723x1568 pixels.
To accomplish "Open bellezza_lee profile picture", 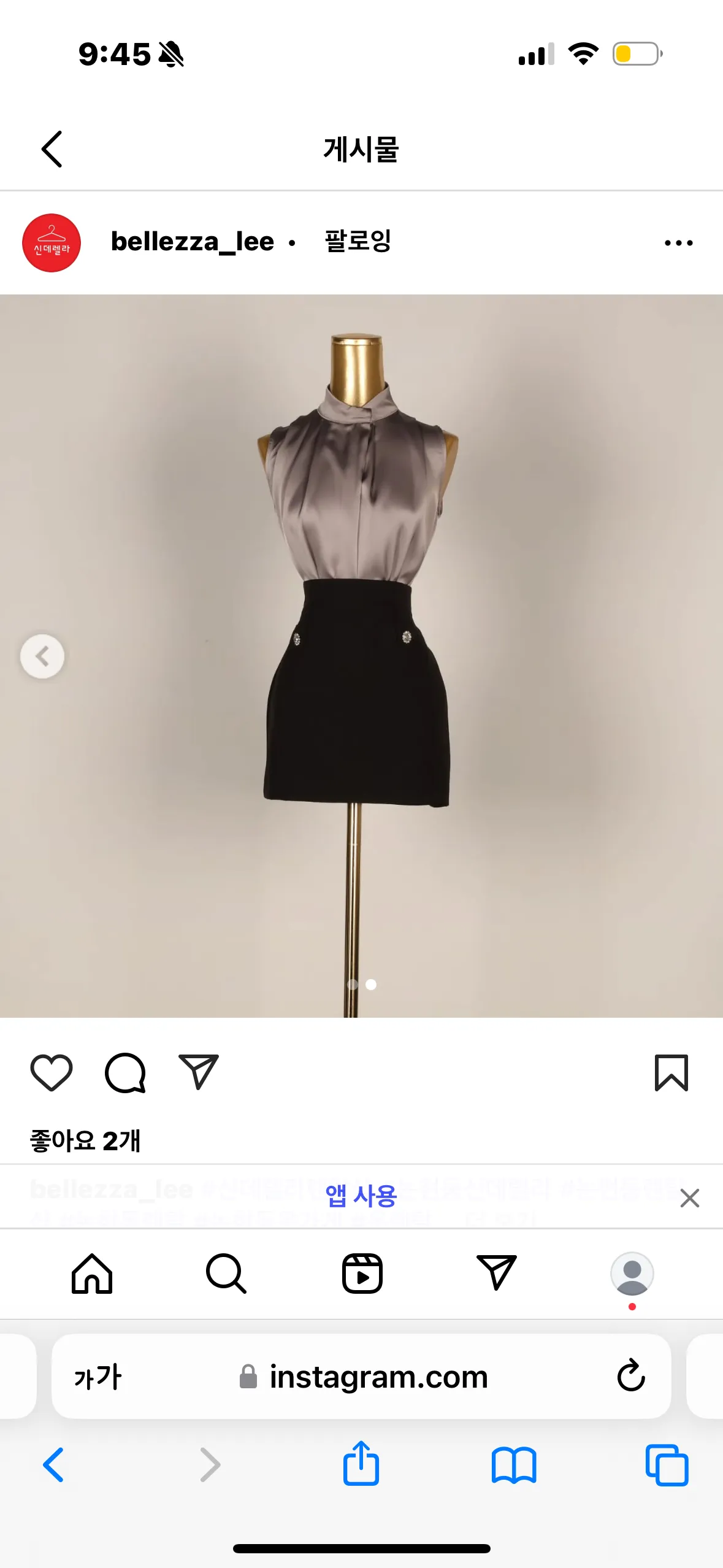I will coord(52,243).
